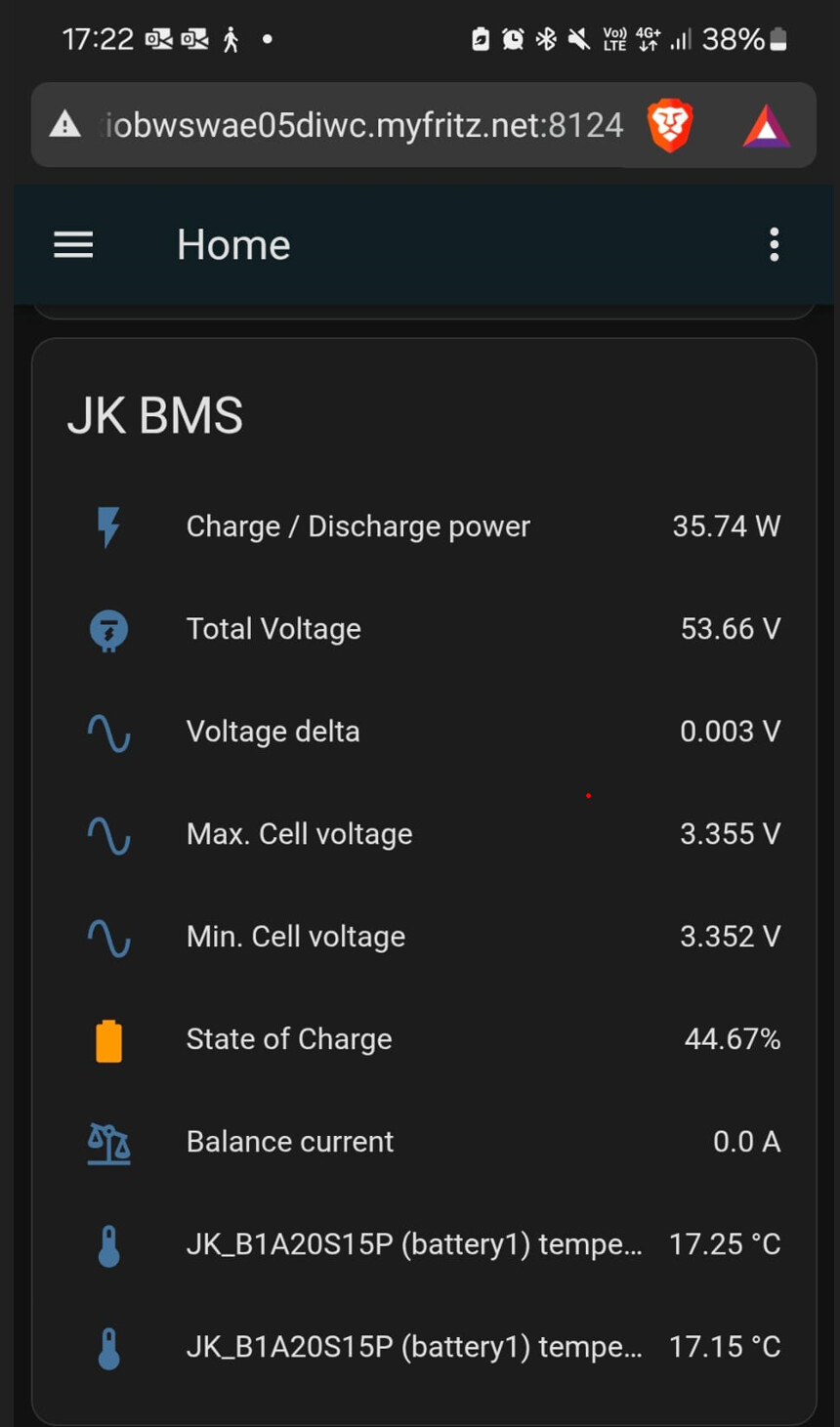Open Min. Cell voltage row

[424, 937]
